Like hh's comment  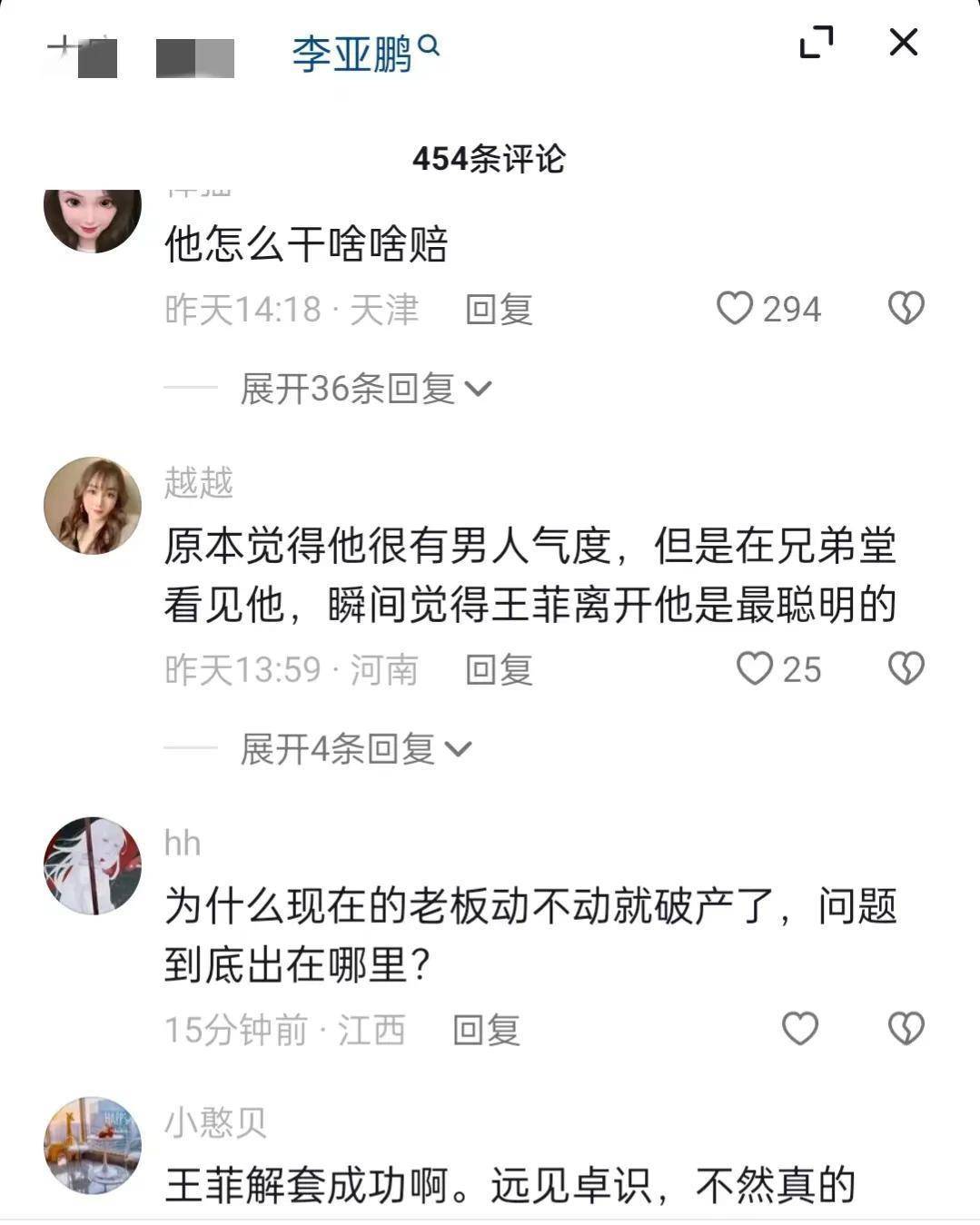[800, 1029]
